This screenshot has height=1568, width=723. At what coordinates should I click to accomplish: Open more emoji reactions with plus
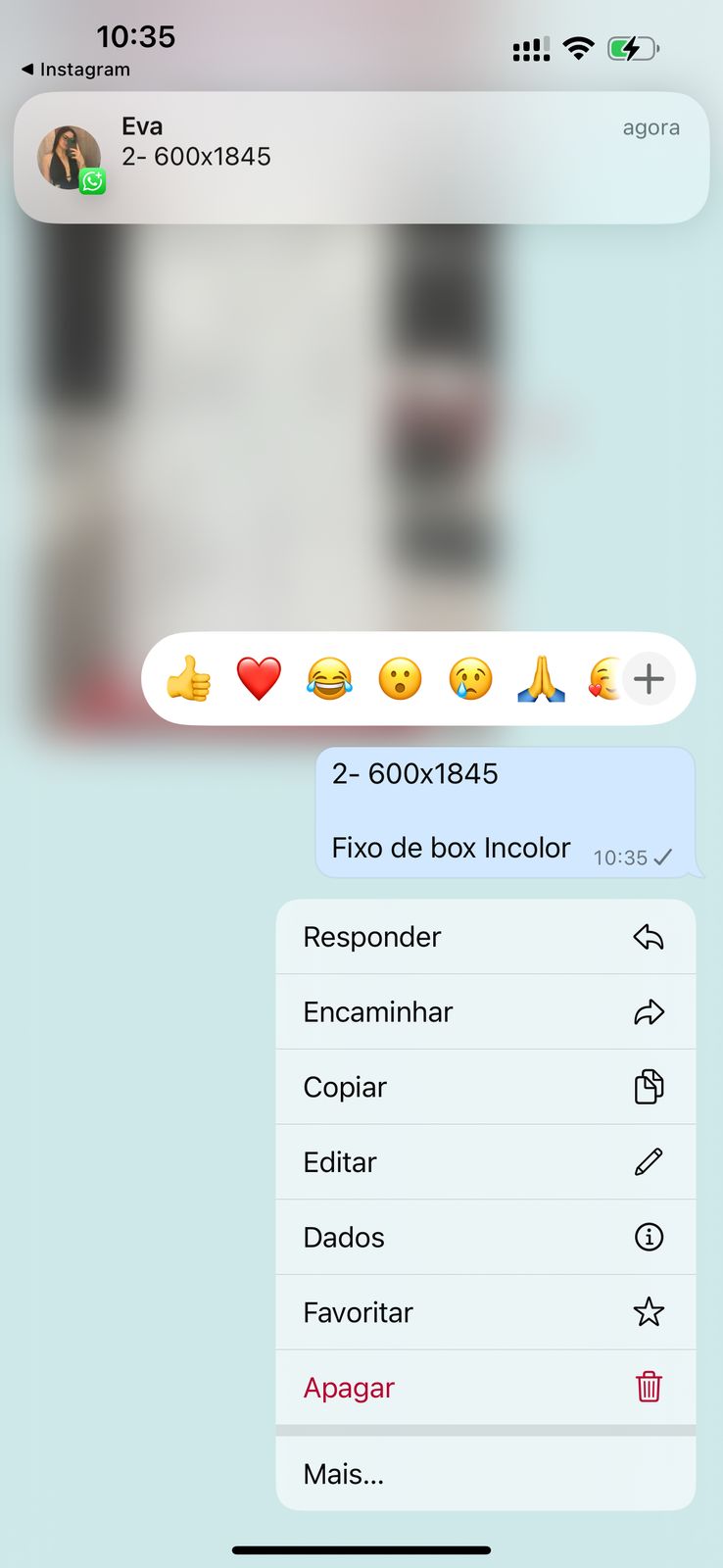pyautogui.click(x=649, y=678)
